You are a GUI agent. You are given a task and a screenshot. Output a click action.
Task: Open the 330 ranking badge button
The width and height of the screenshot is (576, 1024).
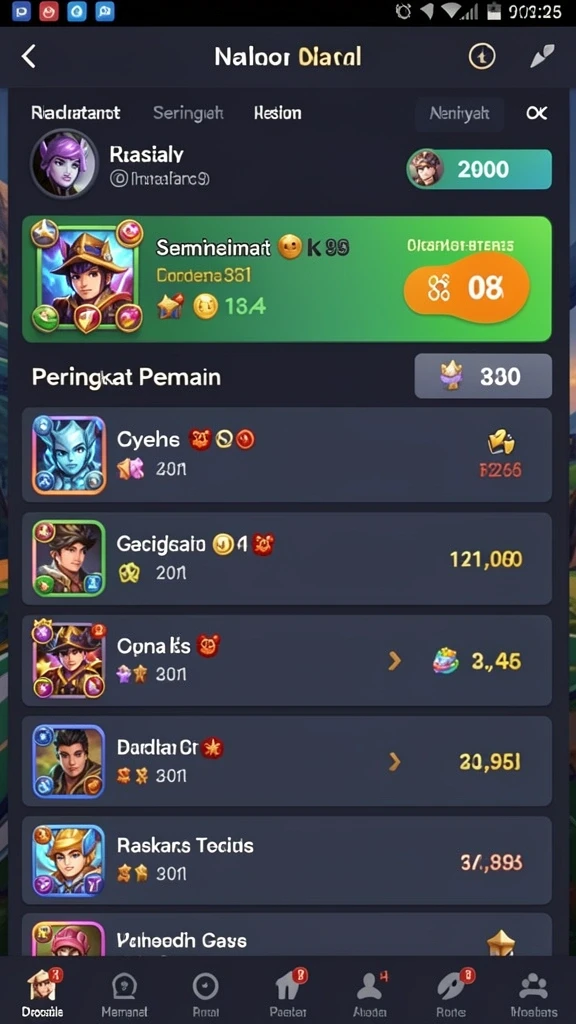483,376
